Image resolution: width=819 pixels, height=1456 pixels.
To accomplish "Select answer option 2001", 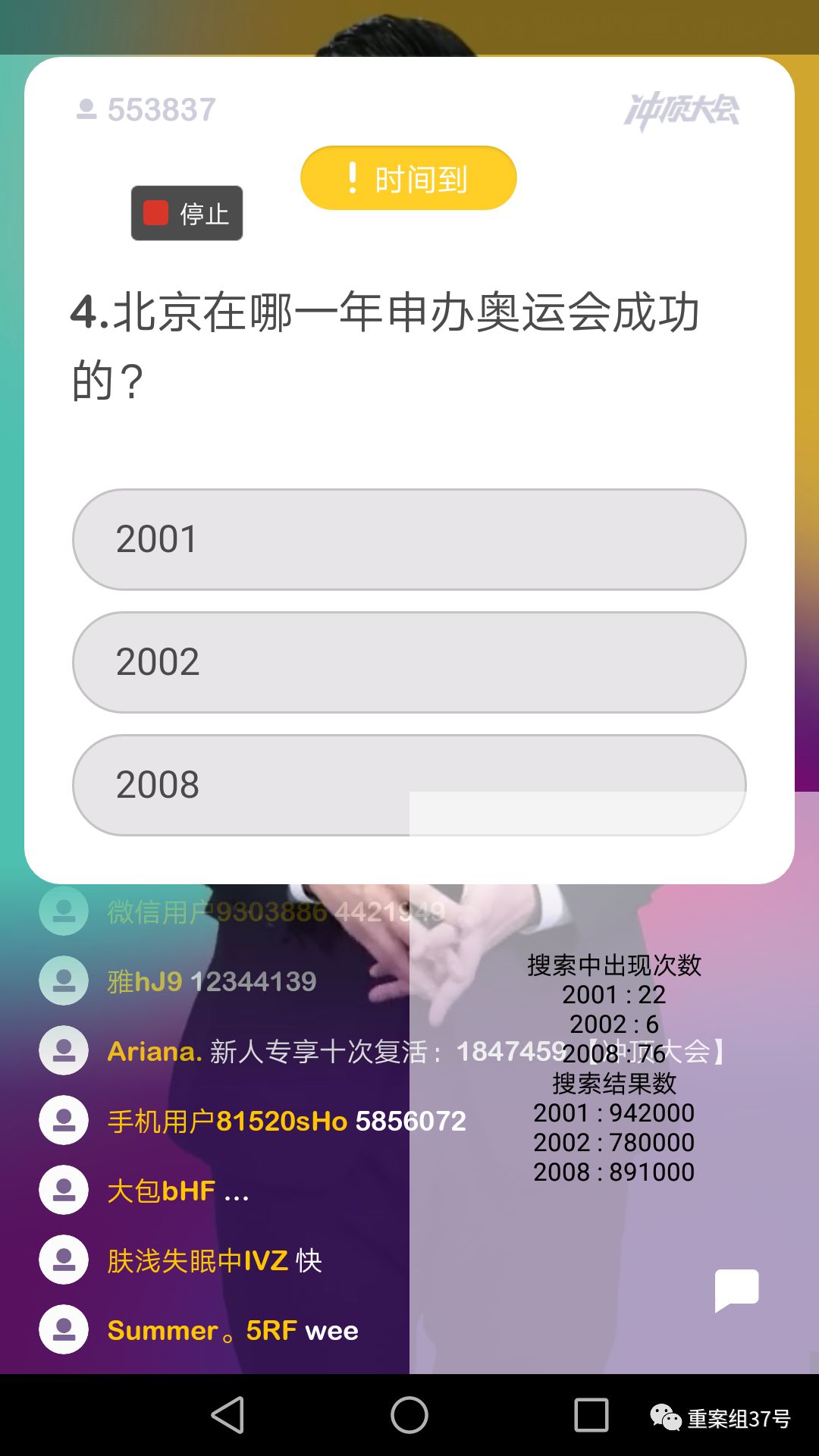I will tap(408, 538).
